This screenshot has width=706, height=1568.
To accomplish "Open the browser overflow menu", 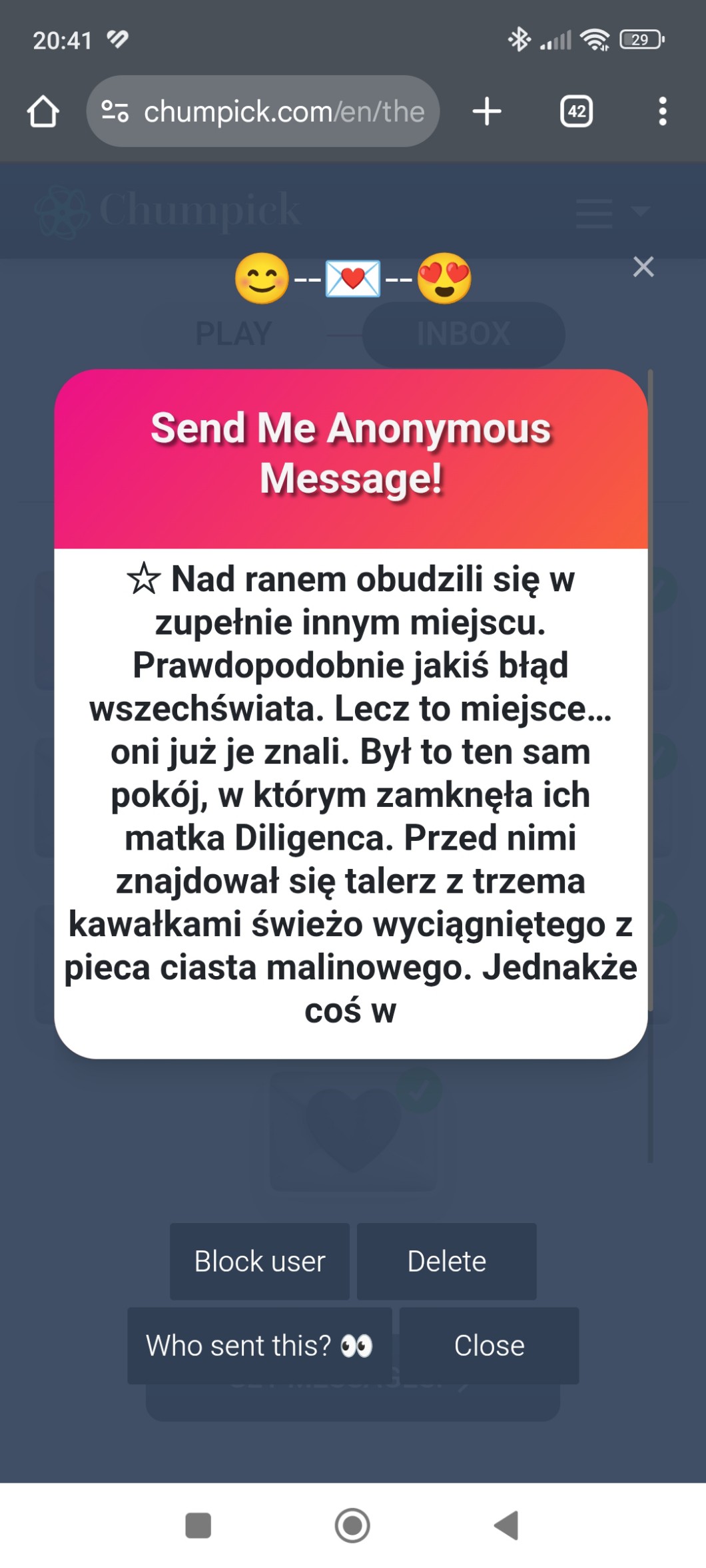I will 662,111.
